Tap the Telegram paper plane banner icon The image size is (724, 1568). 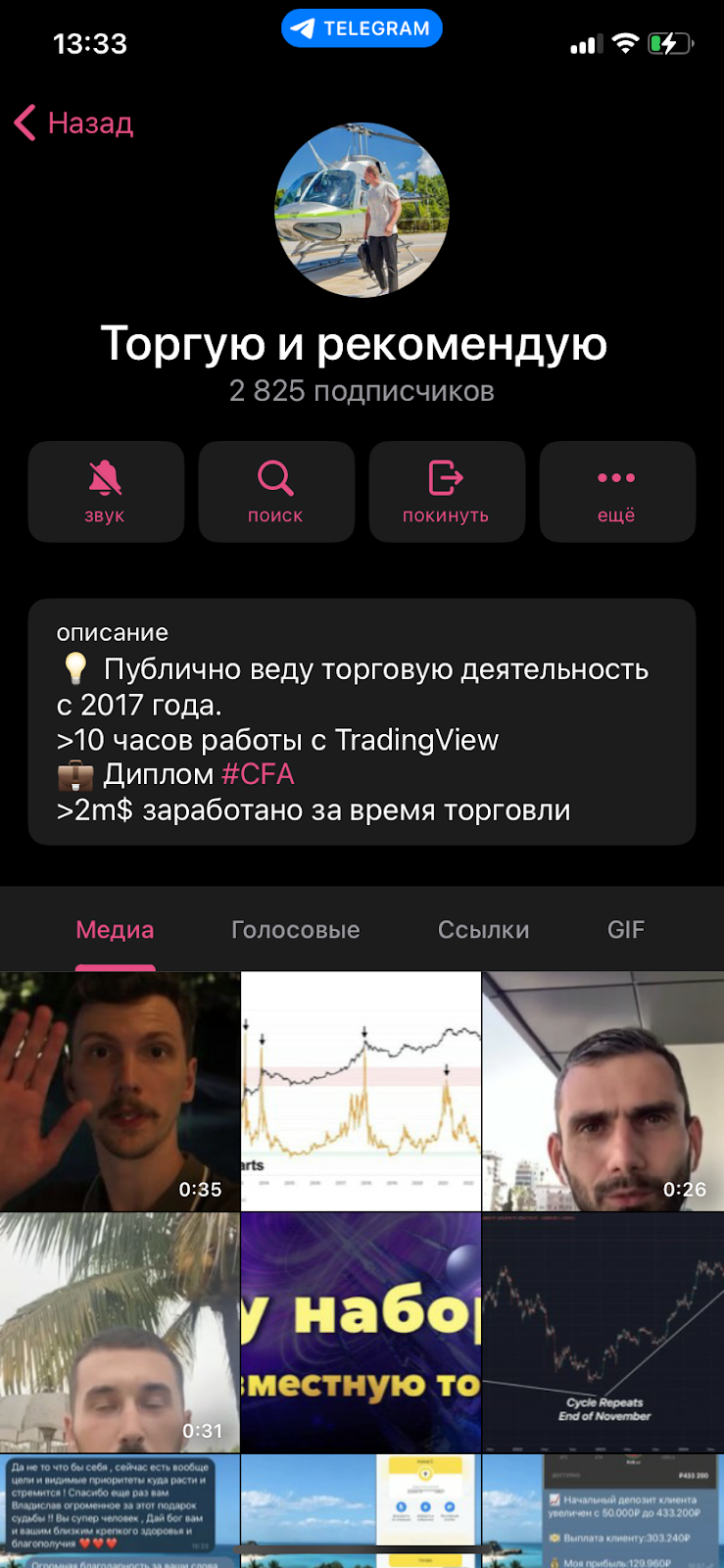coord(305,27)
